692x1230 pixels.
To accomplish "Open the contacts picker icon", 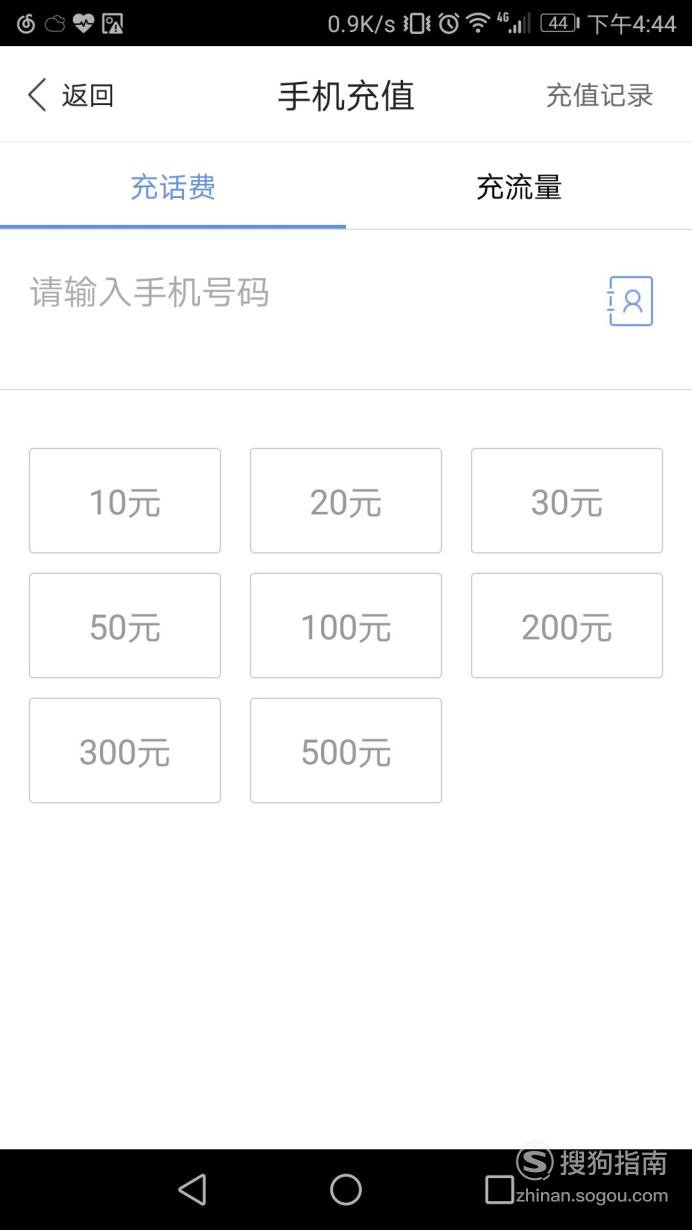I will click(x=630, y=301).
